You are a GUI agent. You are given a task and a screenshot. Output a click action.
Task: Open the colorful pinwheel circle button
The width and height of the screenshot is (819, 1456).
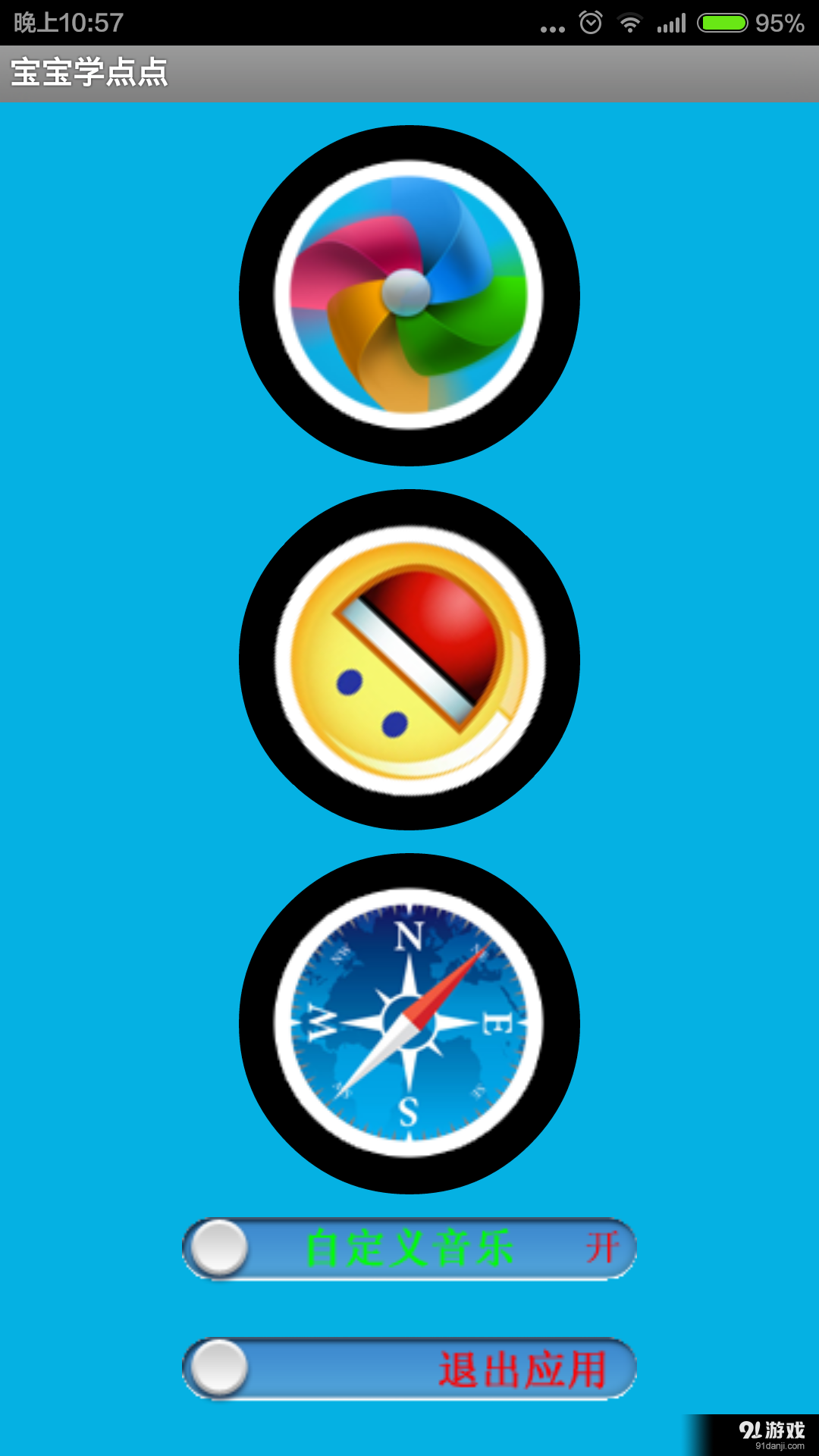click(409, 296)
